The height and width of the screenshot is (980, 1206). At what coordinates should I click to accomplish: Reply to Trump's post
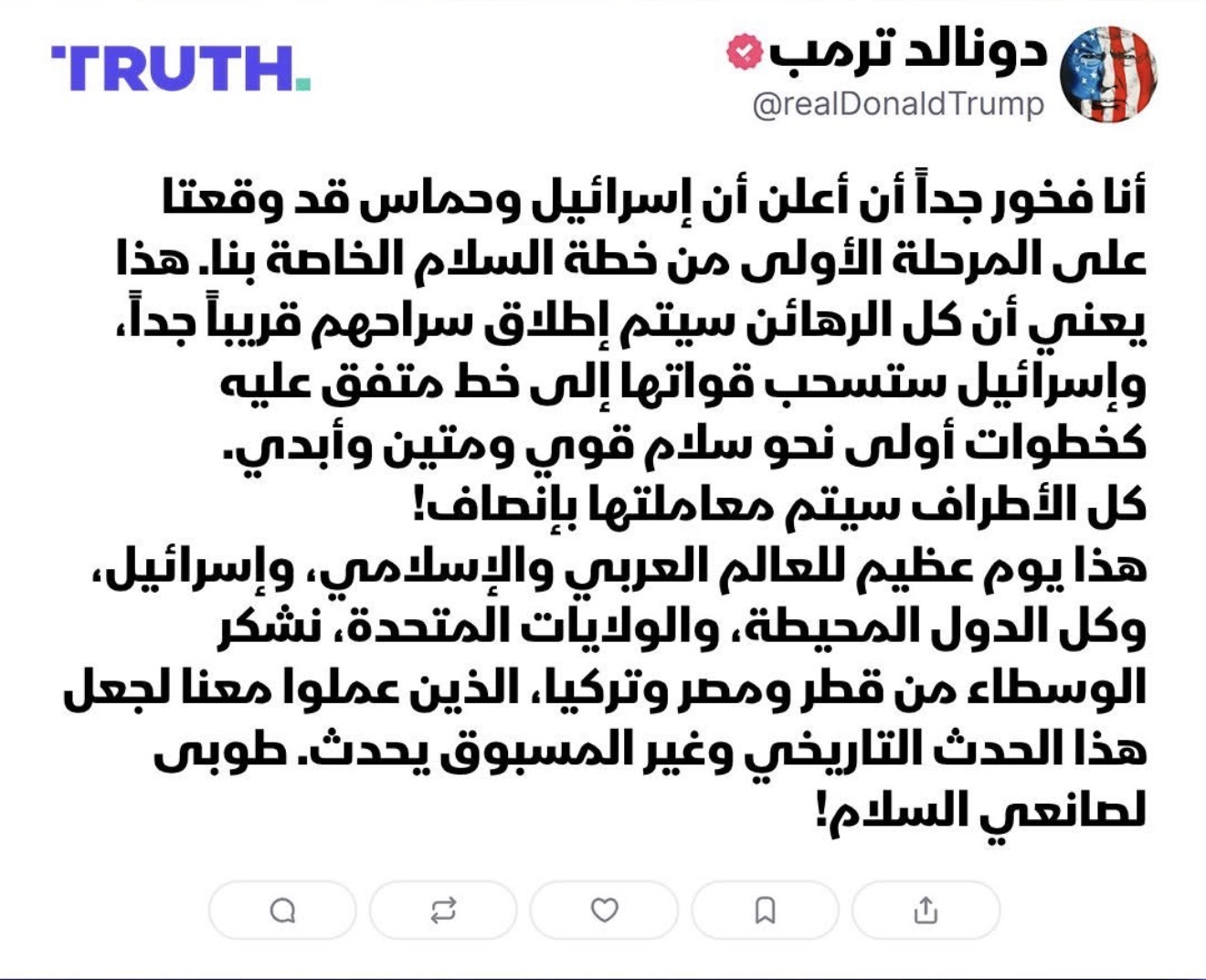282,911
